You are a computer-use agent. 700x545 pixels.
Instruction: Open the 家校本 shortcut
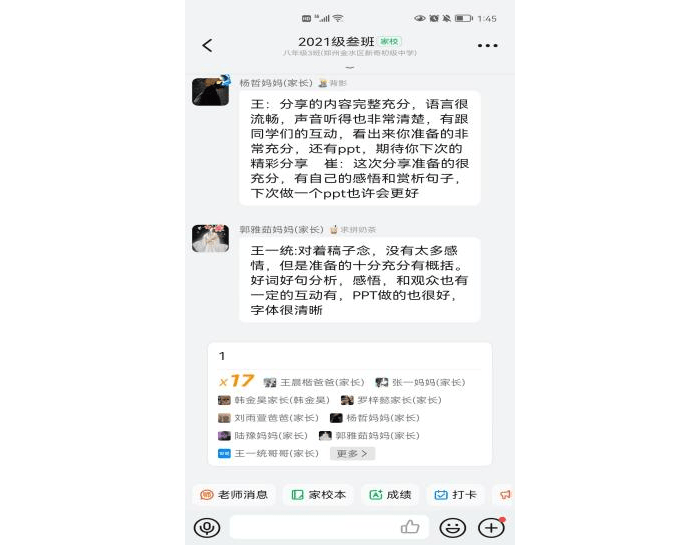pyautogui.click(x=318, y=494)
